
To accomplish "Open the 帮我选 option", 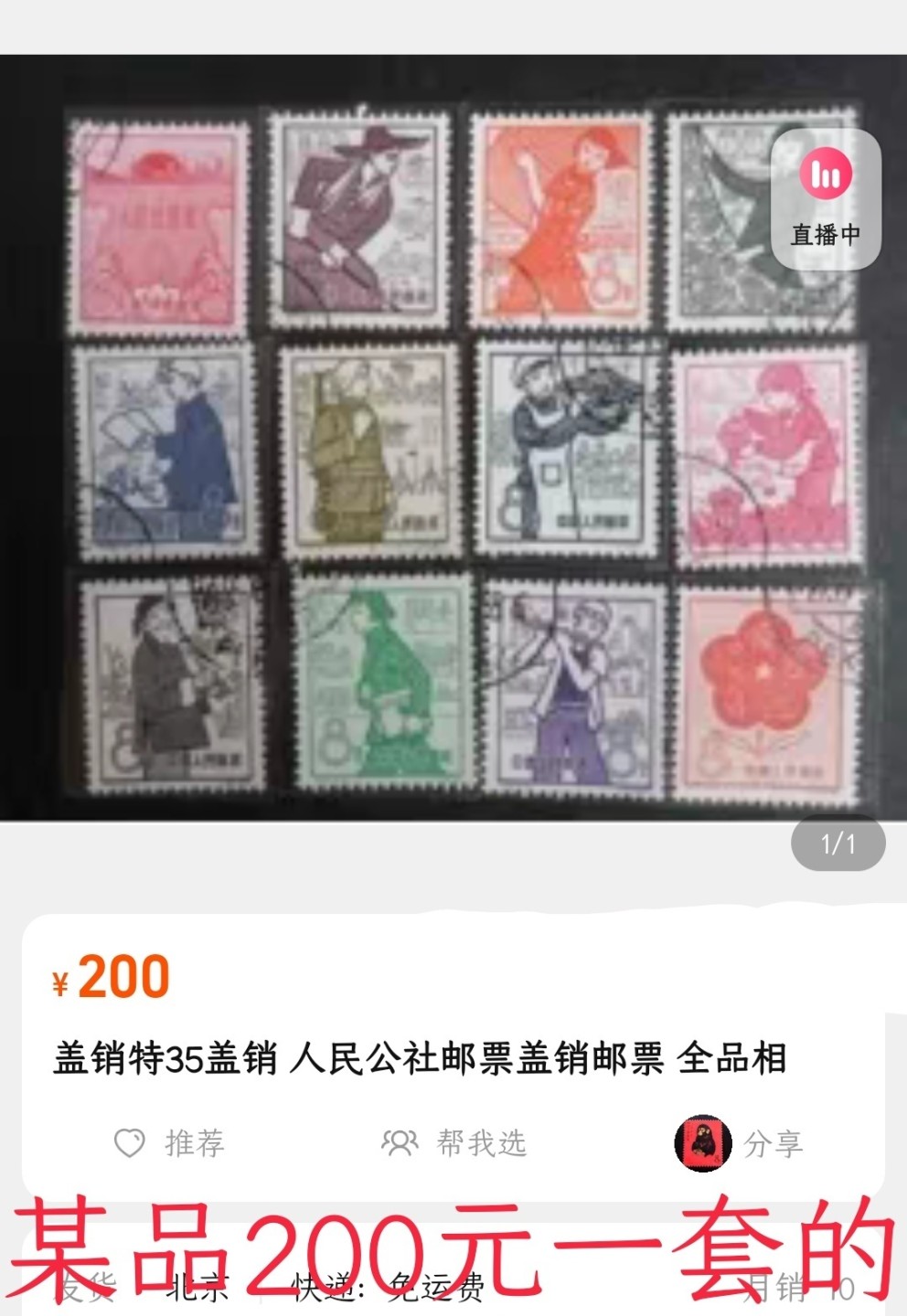I will [454, 1143].
